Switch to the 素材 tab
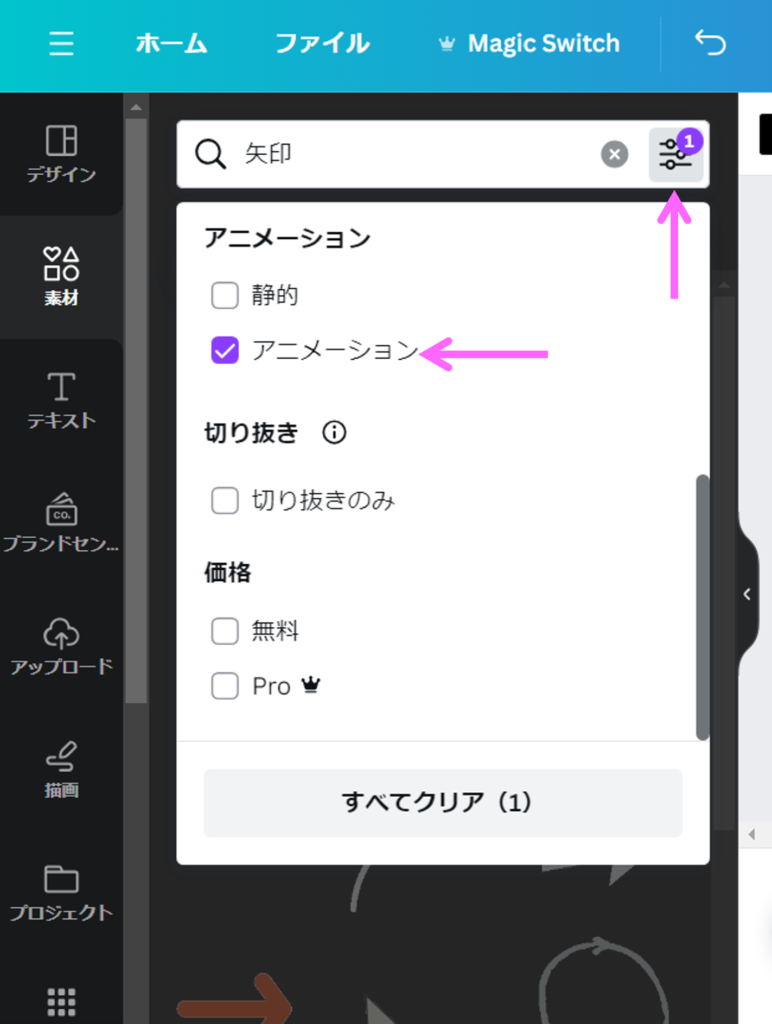The image size is (772, 1024). click(61, 276)
